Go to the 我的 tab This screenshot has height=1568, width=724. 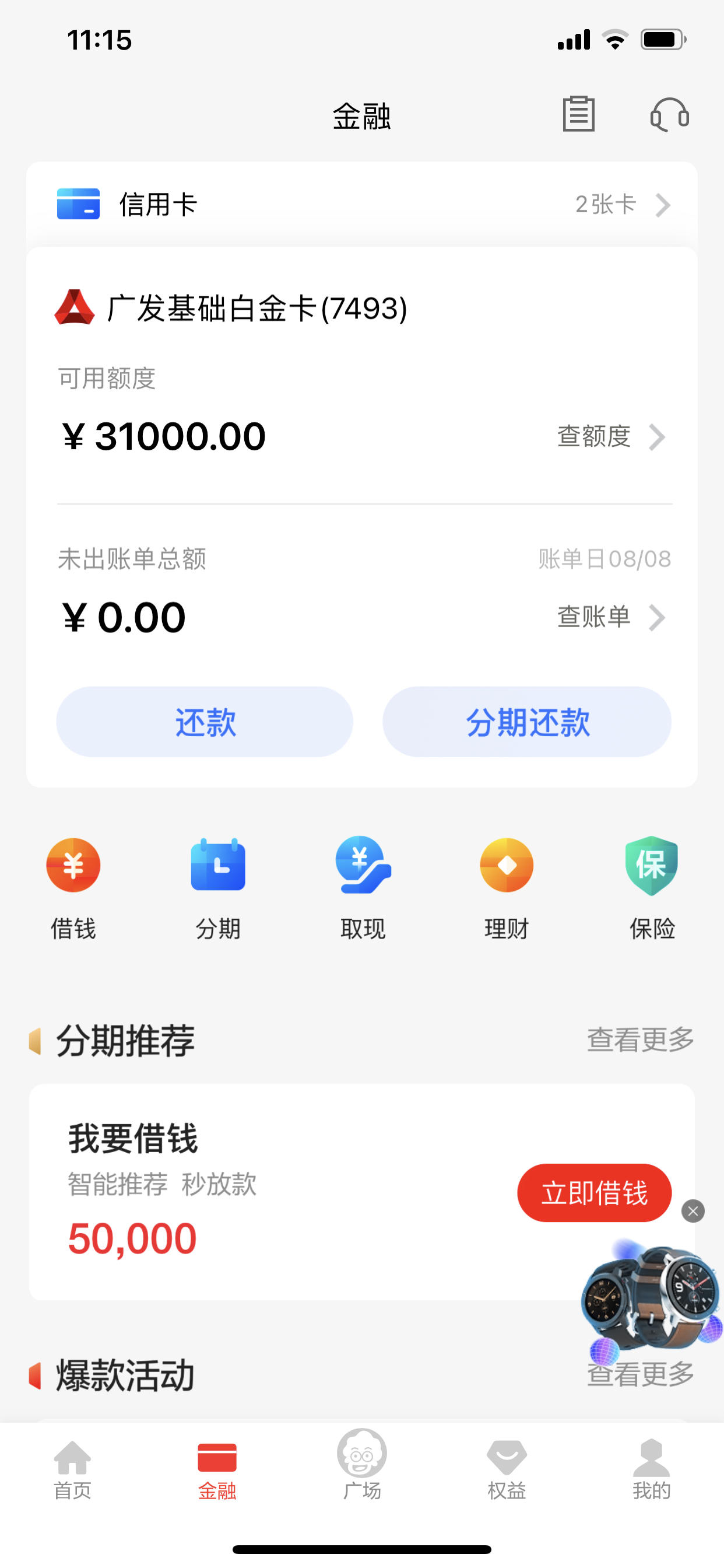[652, 1470]
